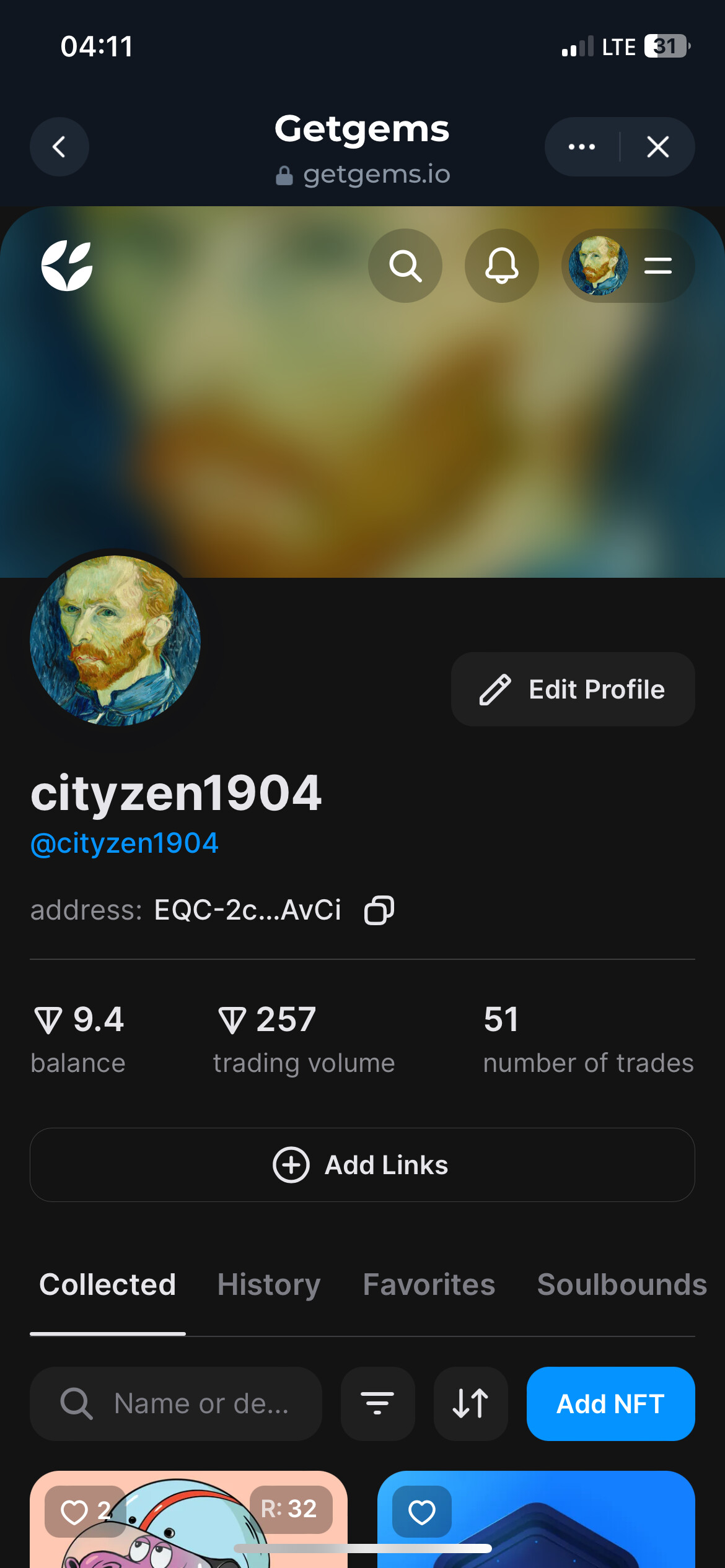The height and width of the screenshot is (1568, 725).
Task: Open the three-dot options menu
Action: pos(582,147)
